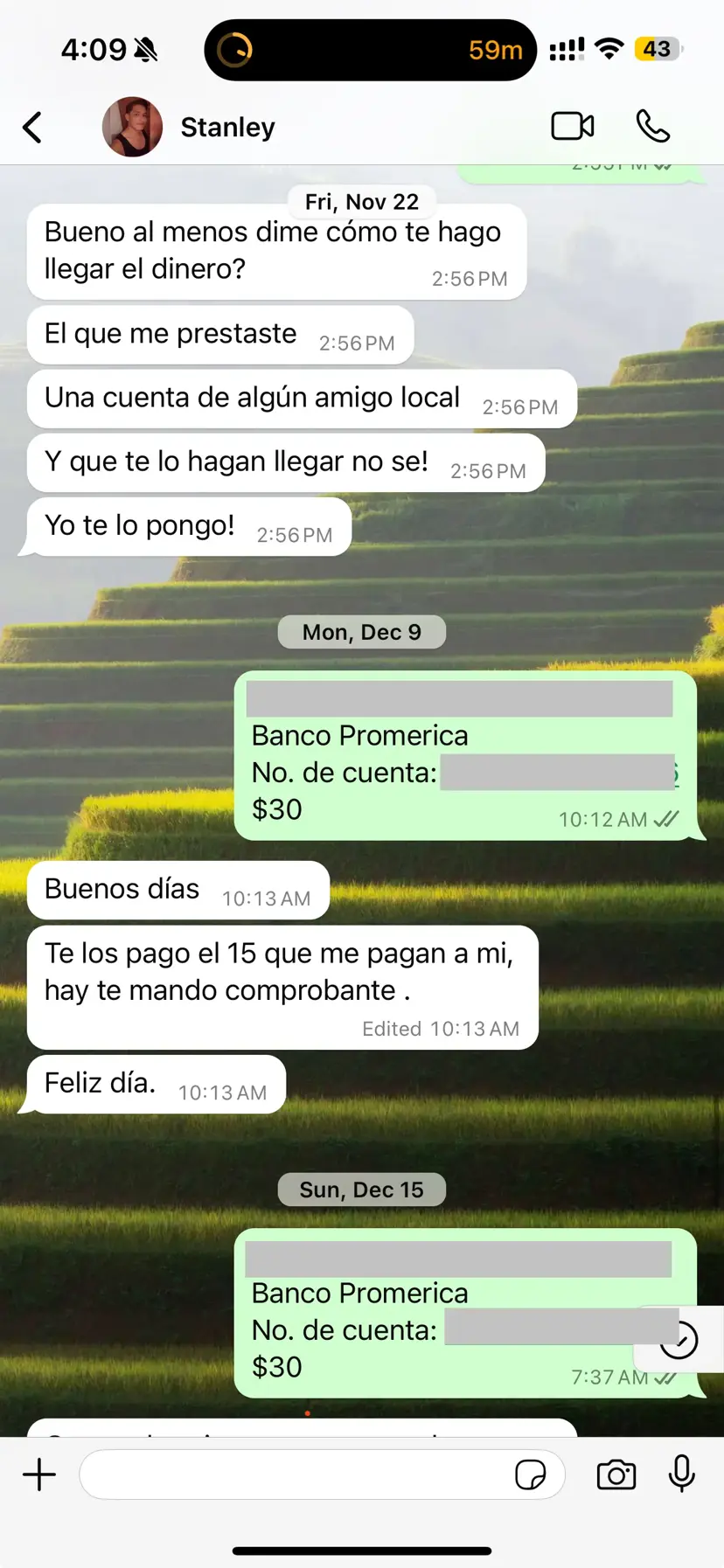Start a voice call with Stanley
This screenshot has width=724, height=1568.
[x=652, y=127]
